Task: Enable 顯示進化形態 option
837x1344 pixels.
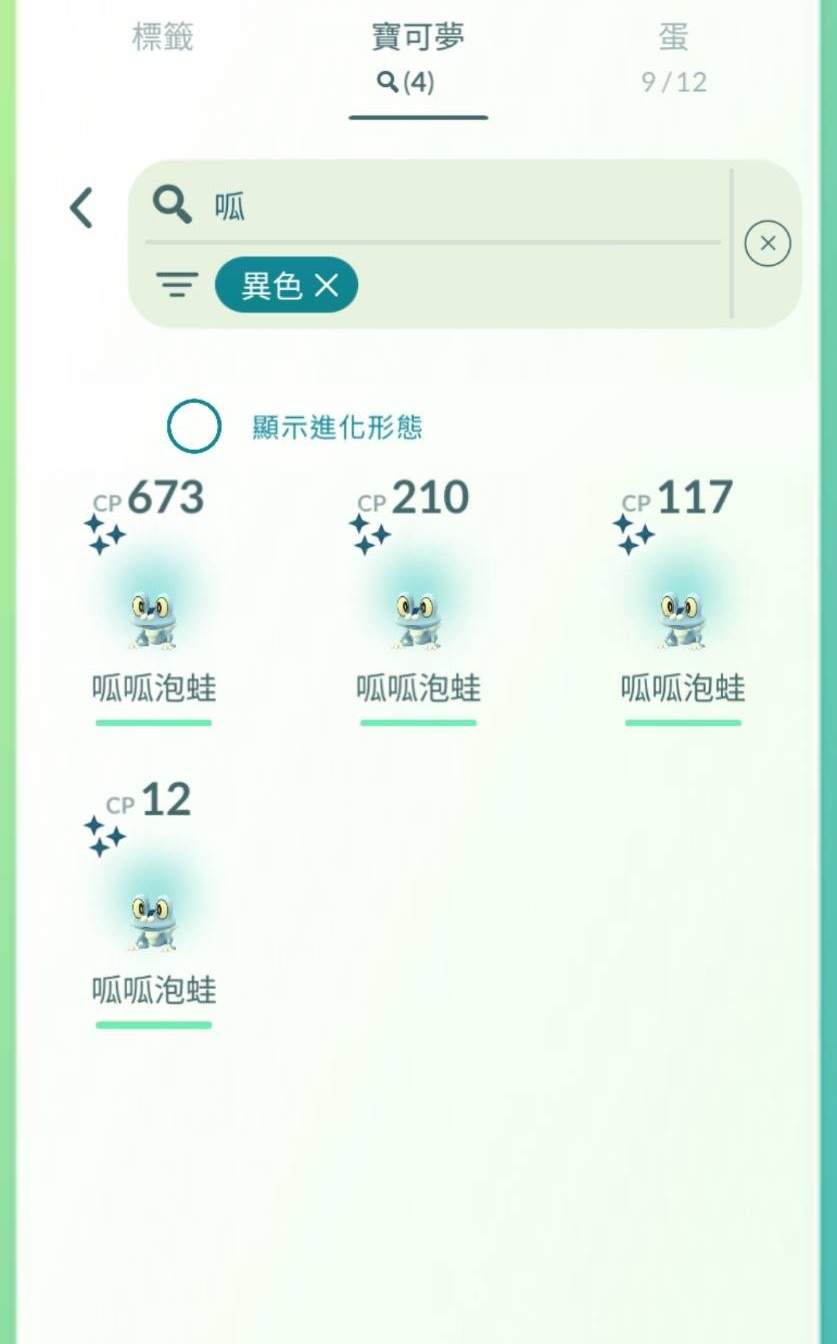Action: point(194,427)
